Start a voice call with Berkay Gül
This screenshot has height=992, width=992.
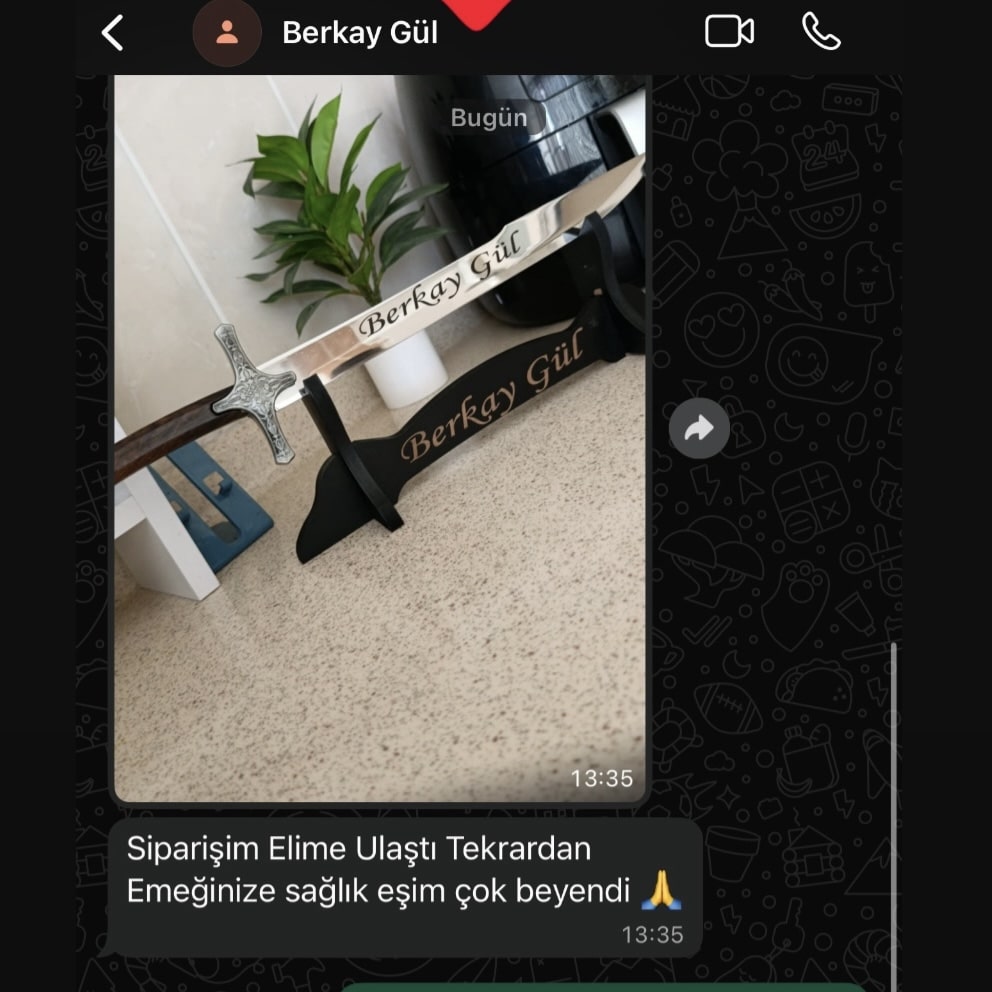click(821, 32)
